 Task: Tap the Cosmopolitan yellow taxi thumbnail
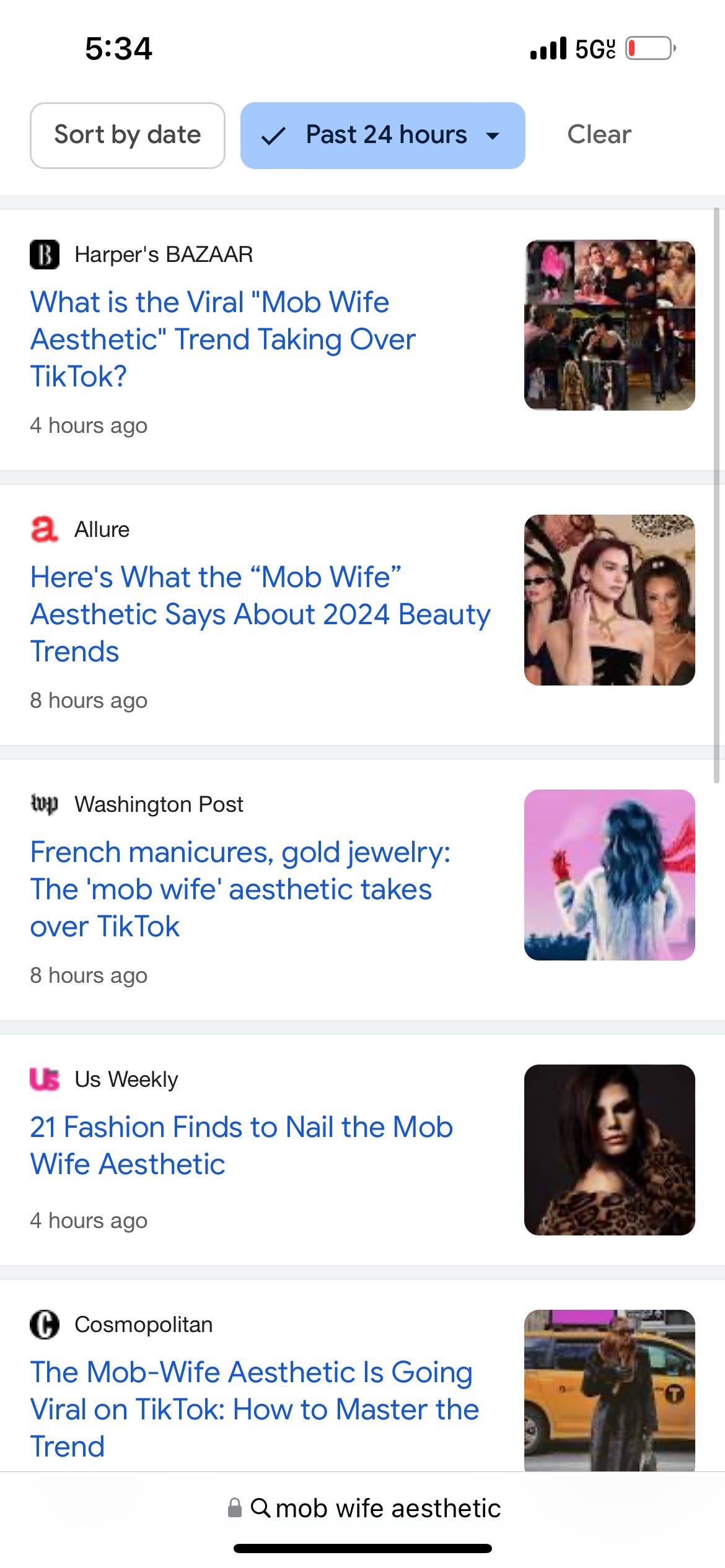tap(609, 1390)
